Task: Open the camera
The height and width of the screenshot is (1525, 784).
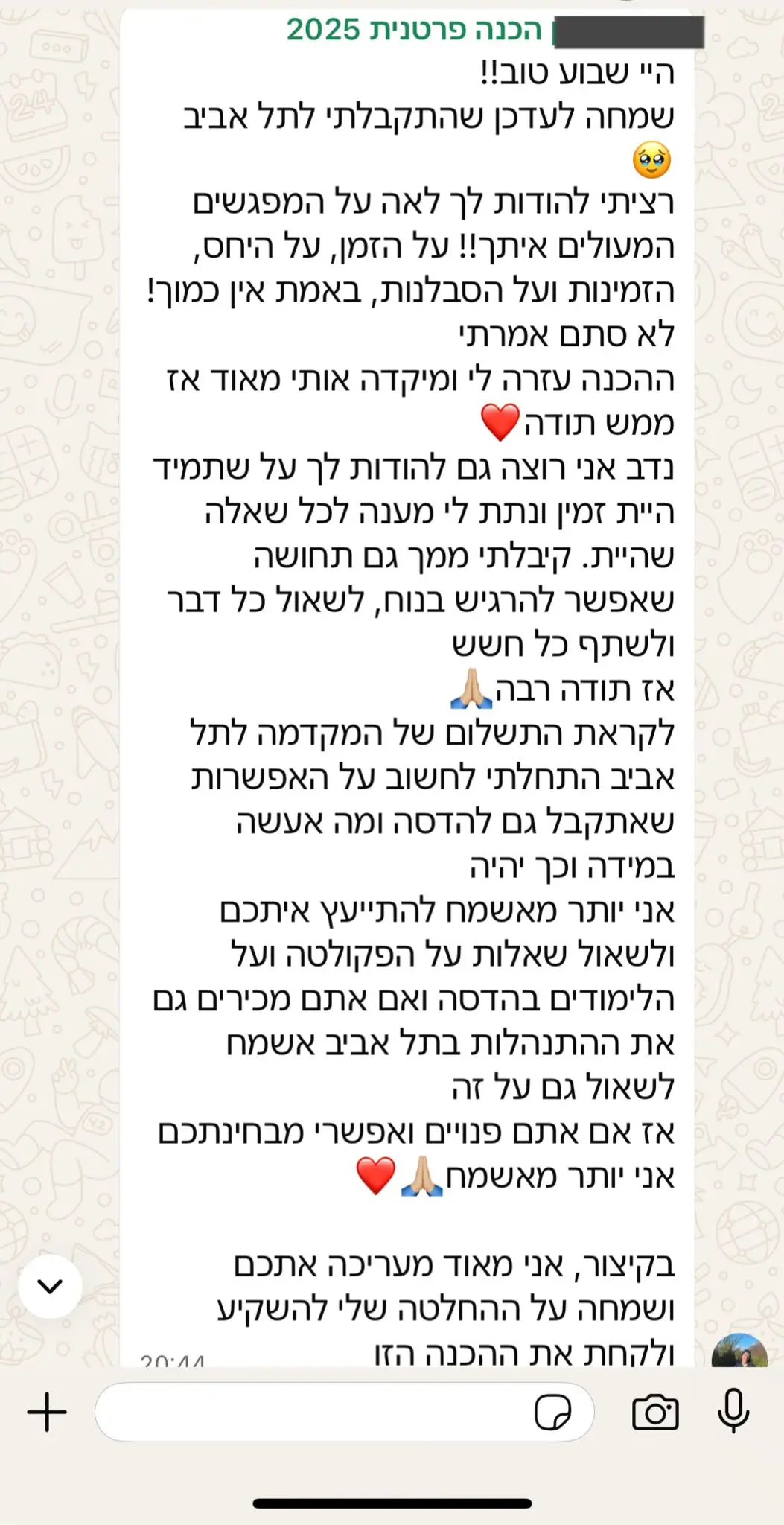Action: point(655,1413)
